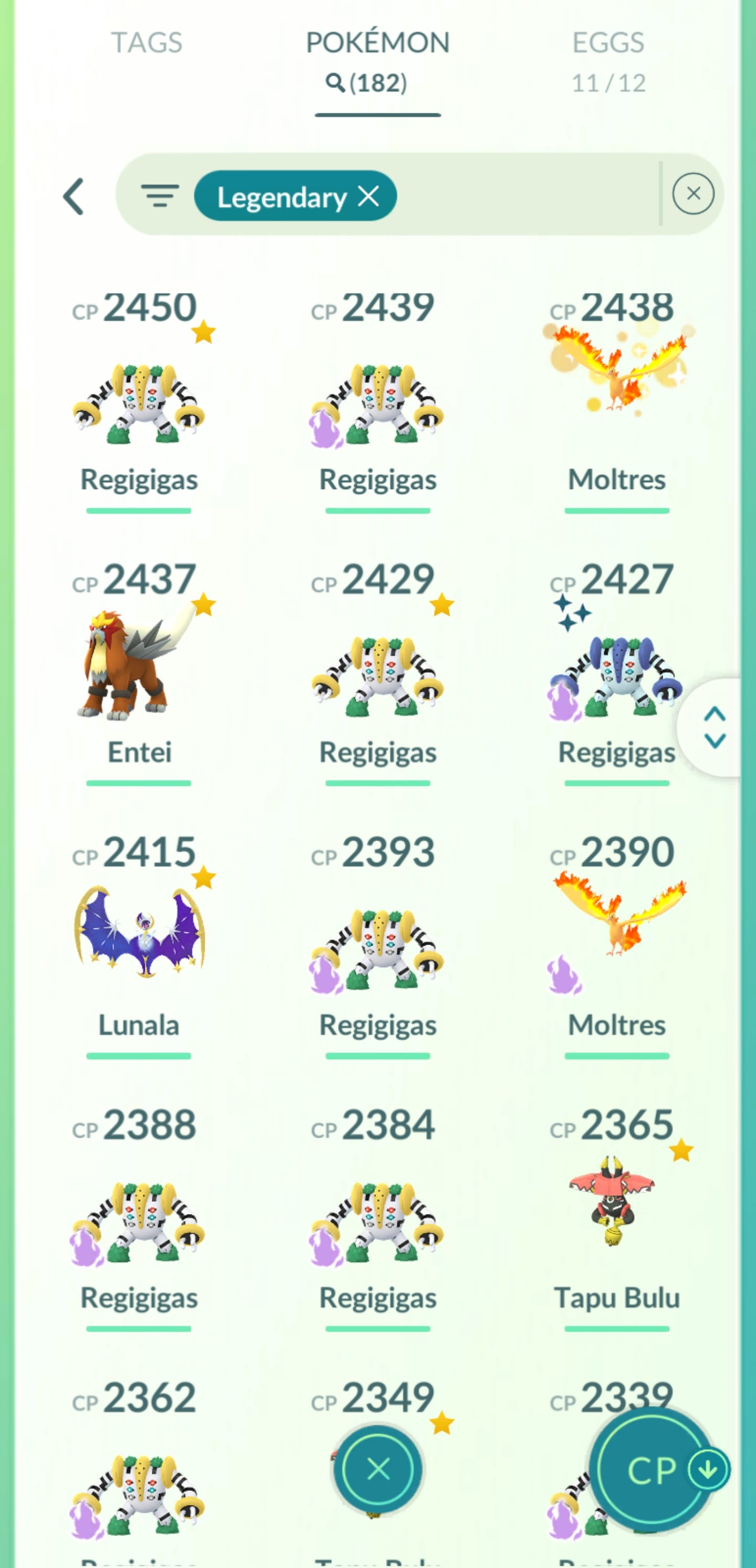
Task: Open Regigigas with CP 2393
Action: click(x=377, y=950)
